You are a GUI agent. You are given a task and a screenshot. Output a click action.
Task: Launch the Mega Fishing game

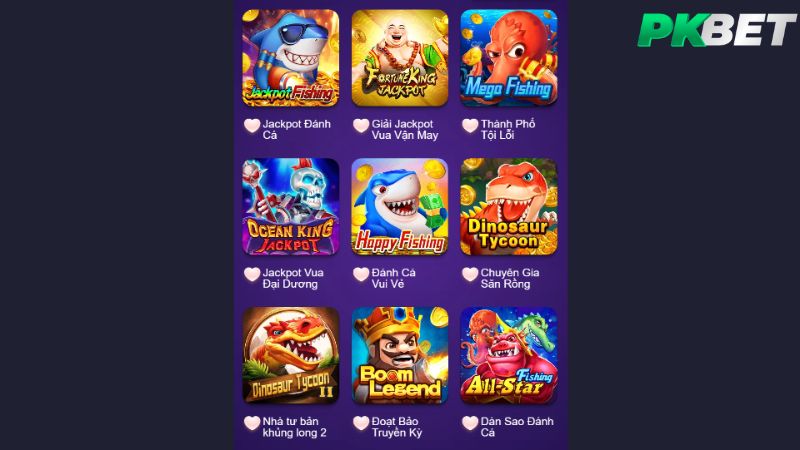[509, 58]
